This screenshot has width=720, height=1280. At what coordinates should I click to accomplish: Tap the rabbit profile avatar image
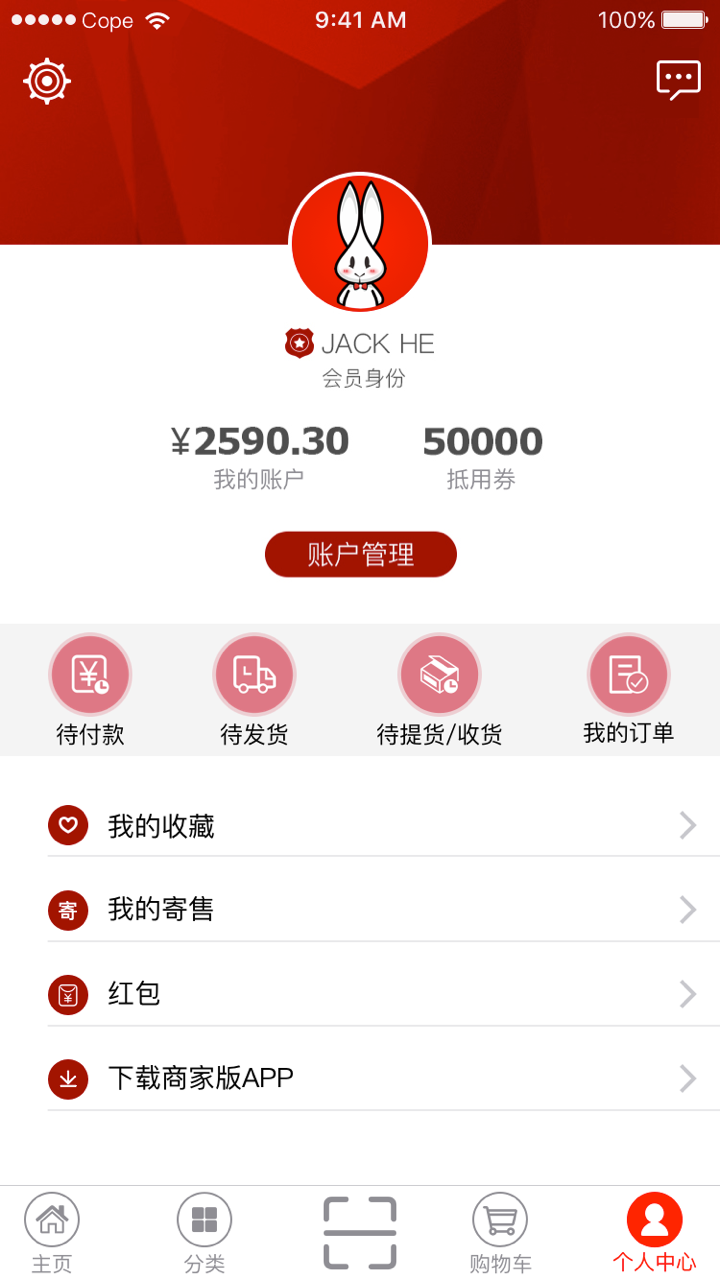(360, 243)
